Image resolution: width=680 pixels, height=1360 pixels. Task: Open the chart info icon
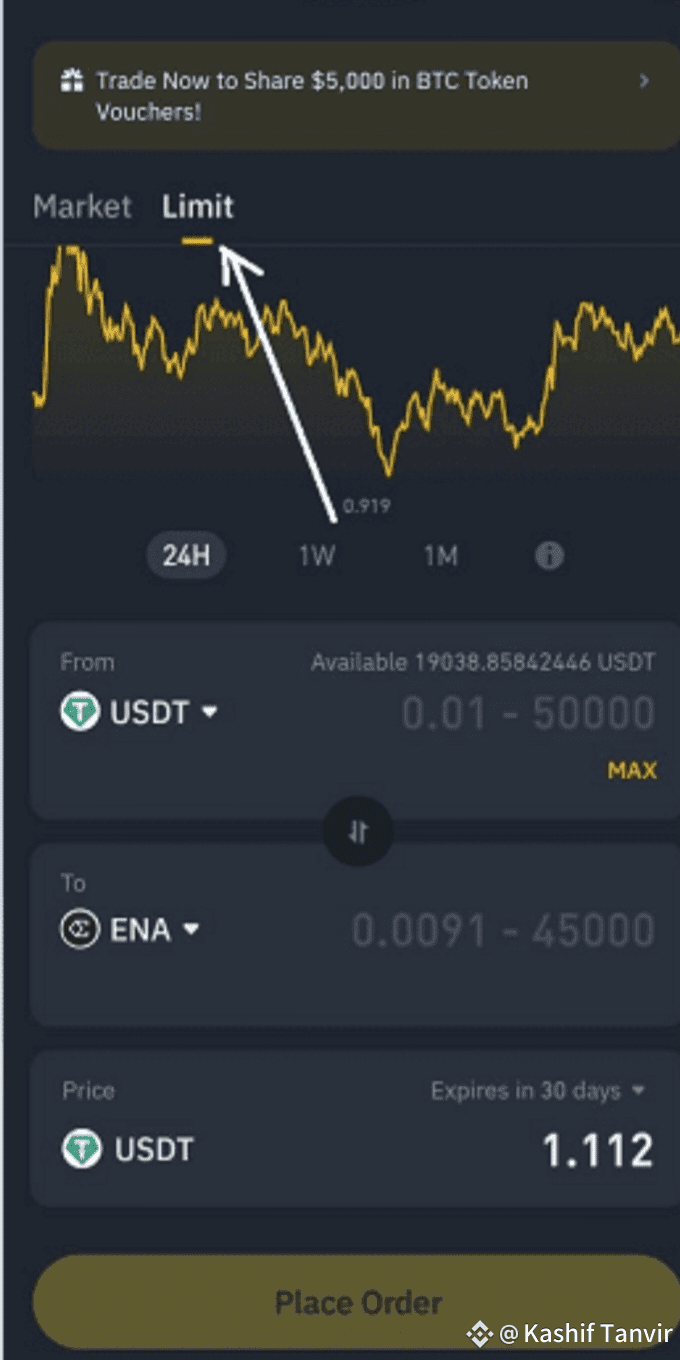549,556
